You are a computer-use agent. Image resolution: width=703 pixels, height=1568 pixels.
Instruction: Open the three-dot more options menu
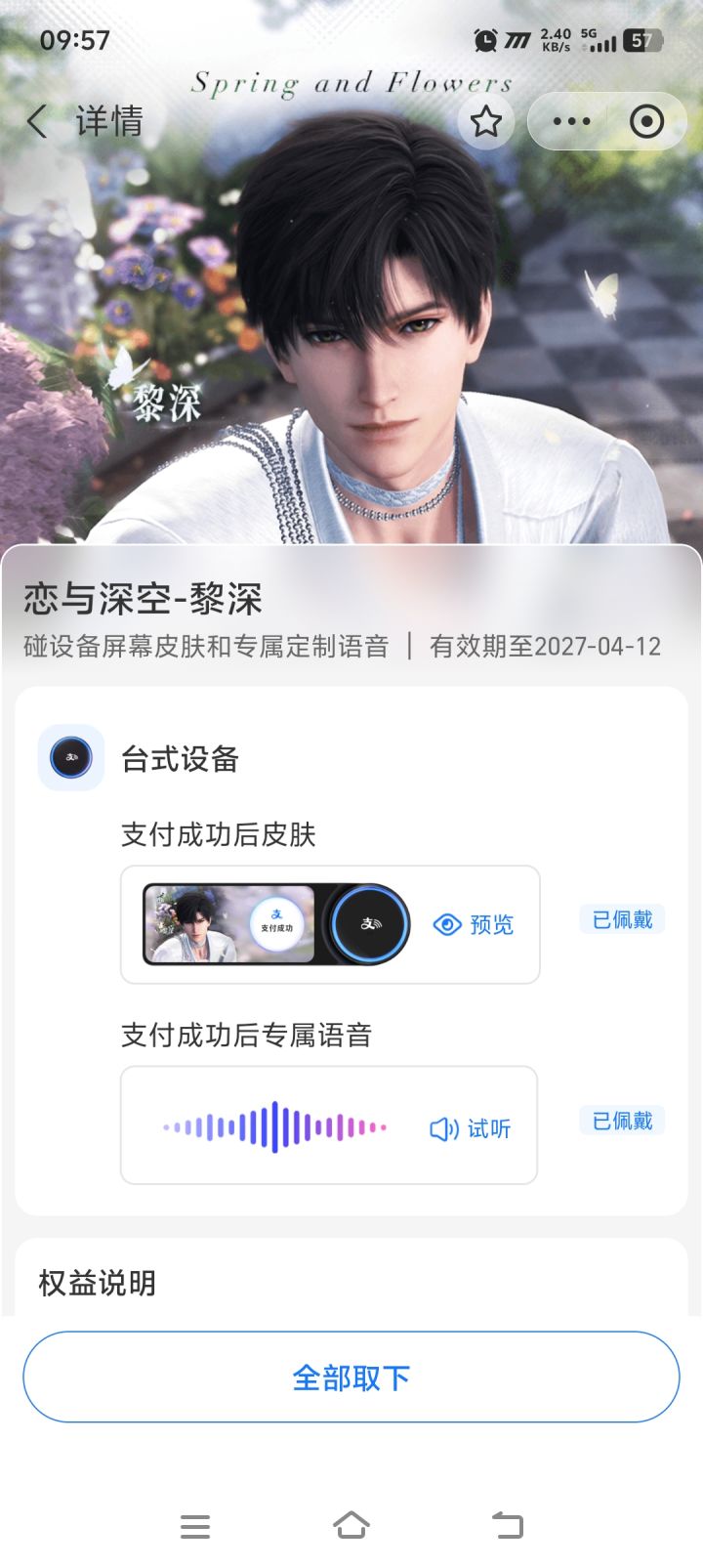pos(571,122)
